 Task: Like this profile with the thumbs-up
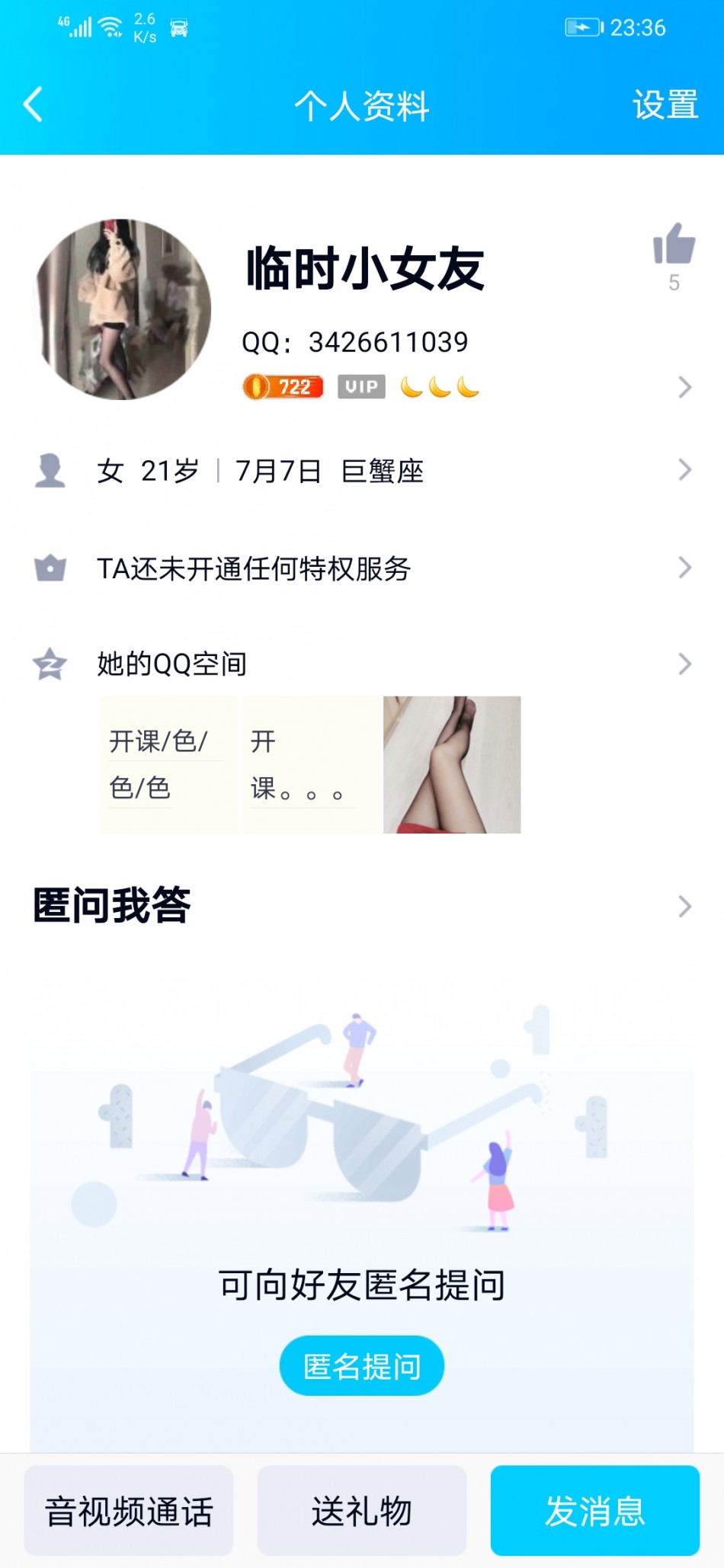674,245
